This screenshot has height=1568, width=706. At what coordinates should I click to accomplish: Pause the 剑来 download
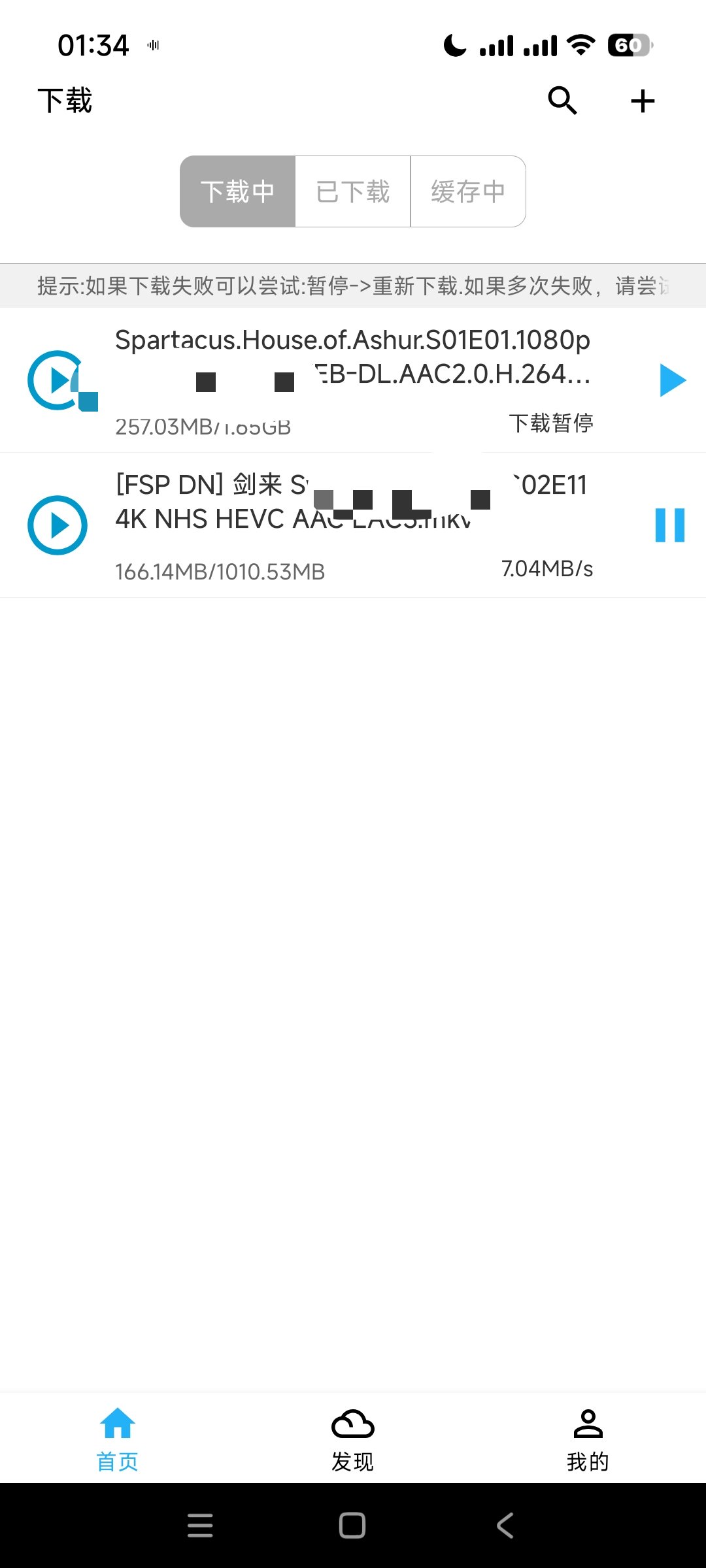(670, 525)
